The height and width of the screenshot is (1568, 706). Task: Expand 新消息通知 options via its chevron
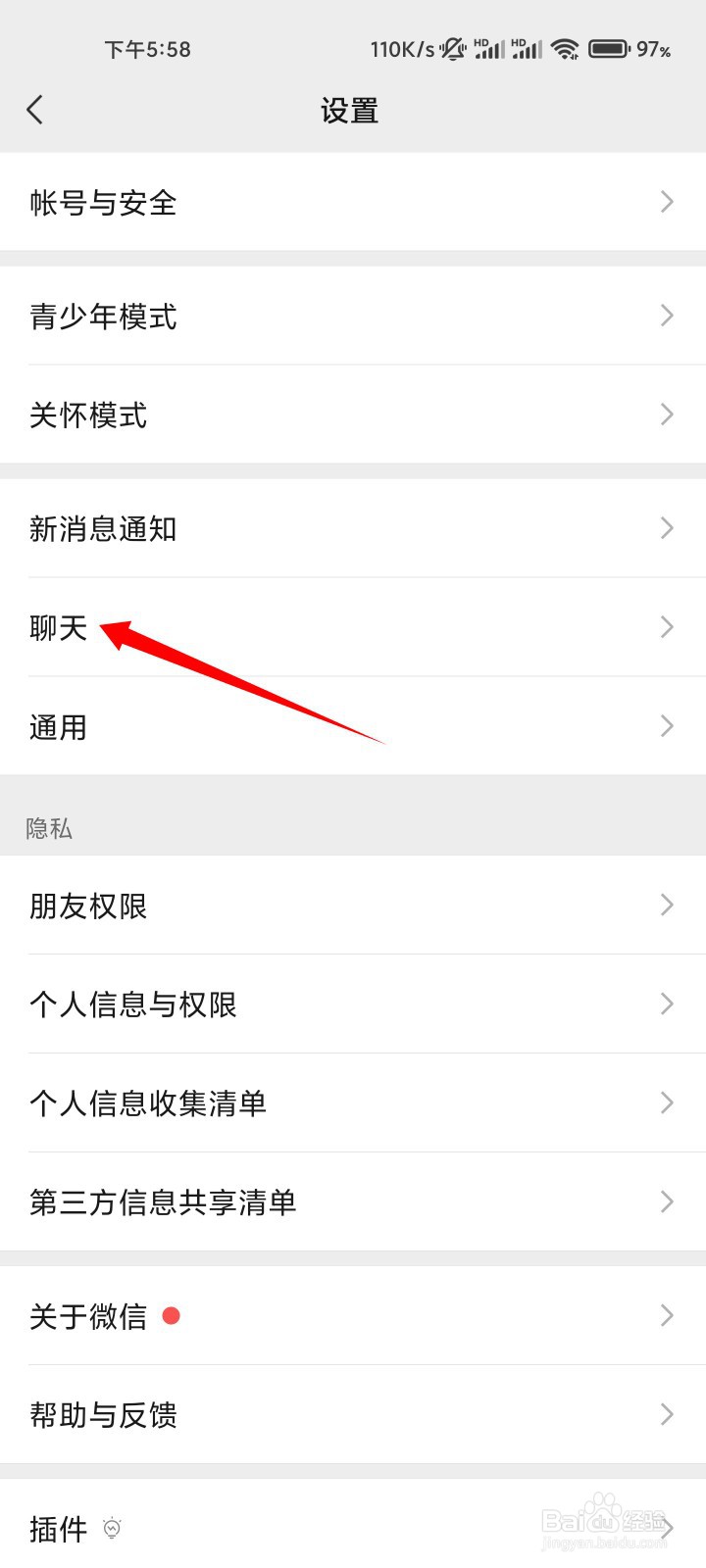tap(667, 528)
